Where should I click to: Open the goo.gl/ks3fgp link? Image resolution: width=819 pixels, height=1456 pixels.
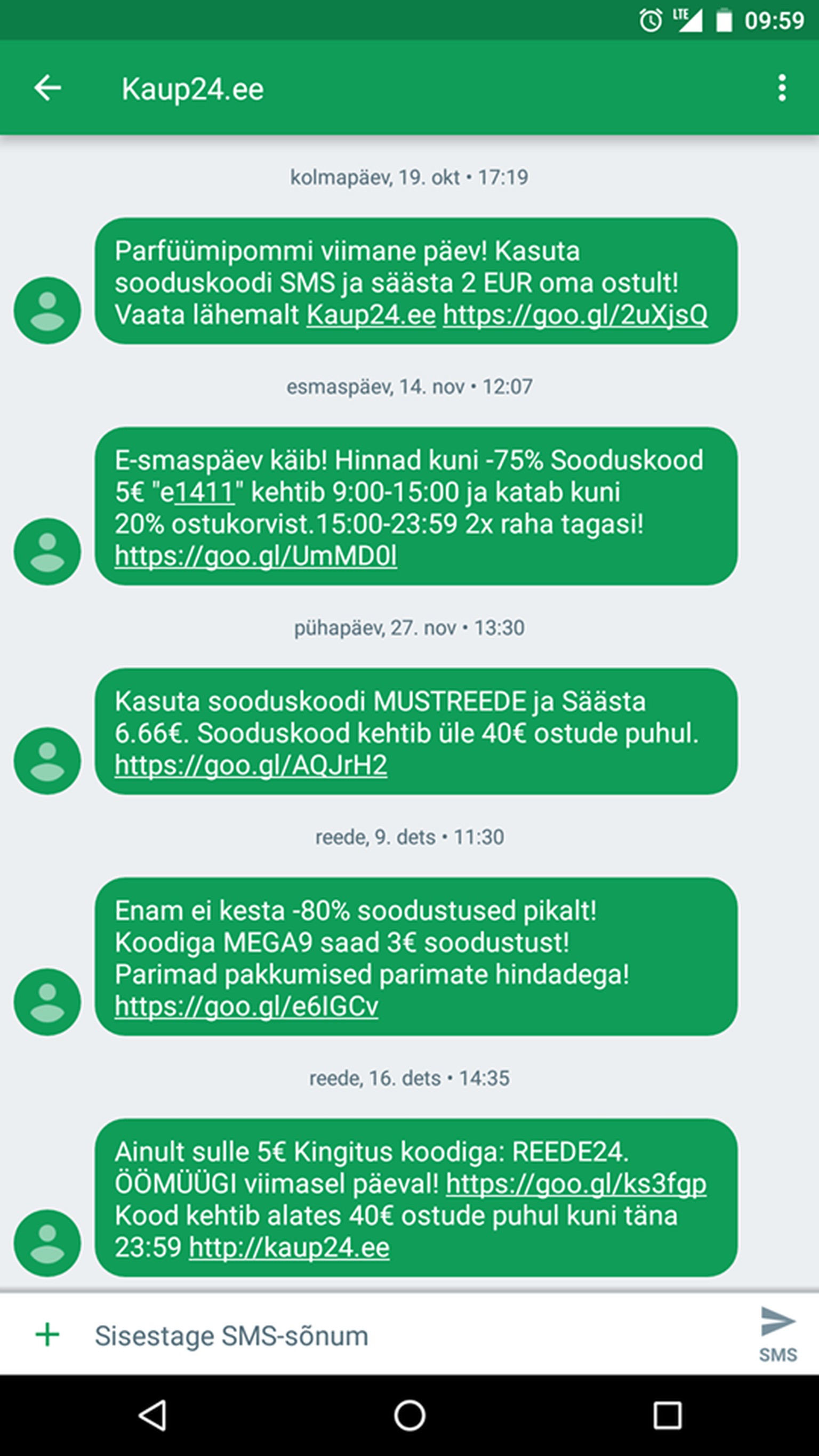point(576,1184)
